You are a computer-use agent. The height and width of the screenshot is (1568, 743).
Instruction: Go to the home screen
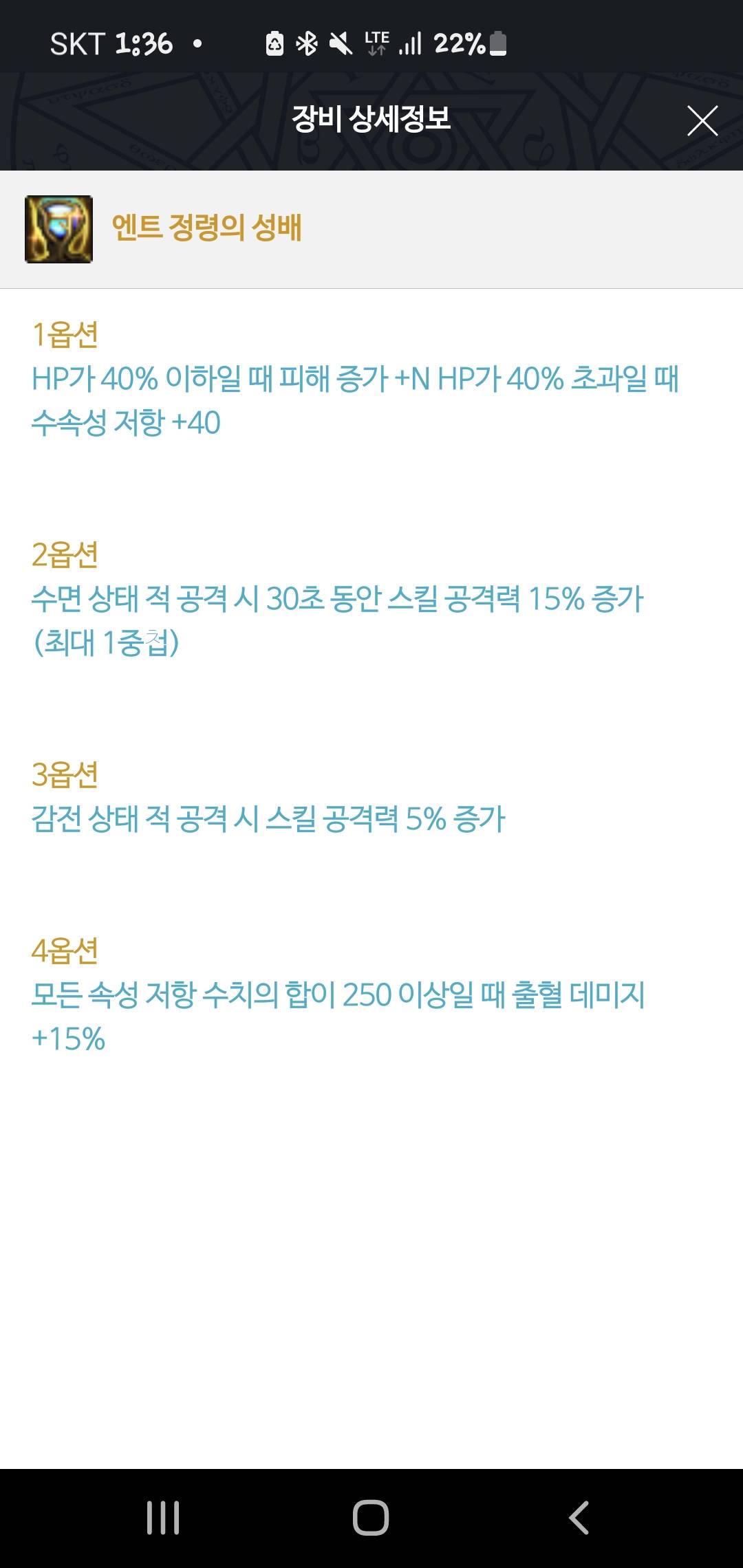371,1518
